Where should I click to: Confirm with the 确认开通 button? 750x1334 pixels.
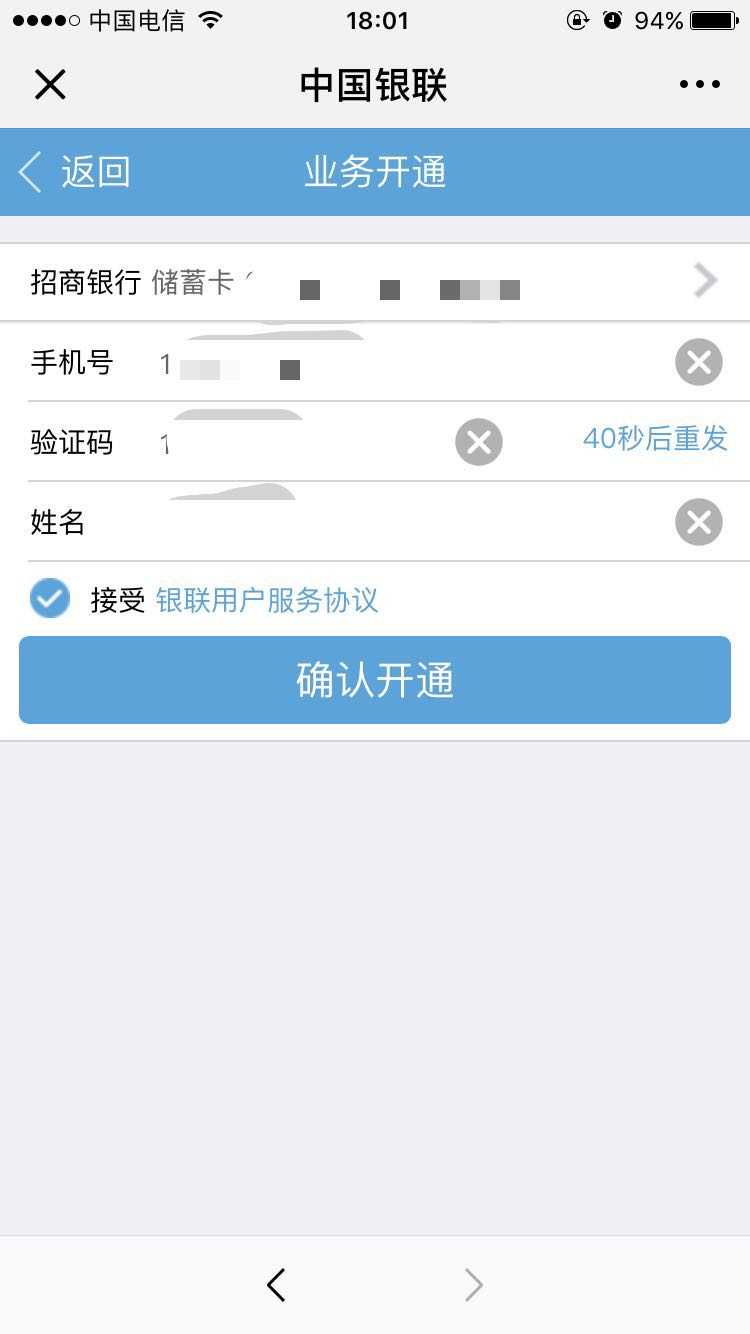click(x=375, y=680)
